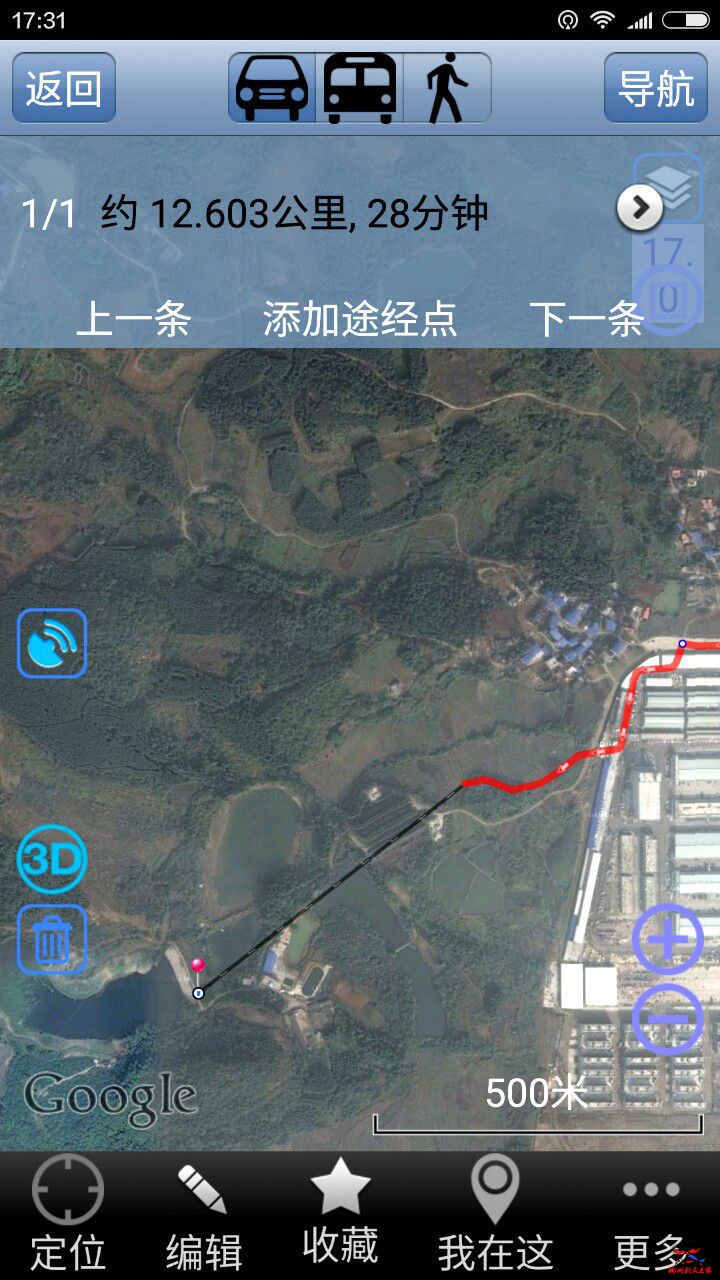This screenshot has width=720, height=1280.
Task: Zoom out of the map
Action: pyautogui.click(x=668, y=1019)
